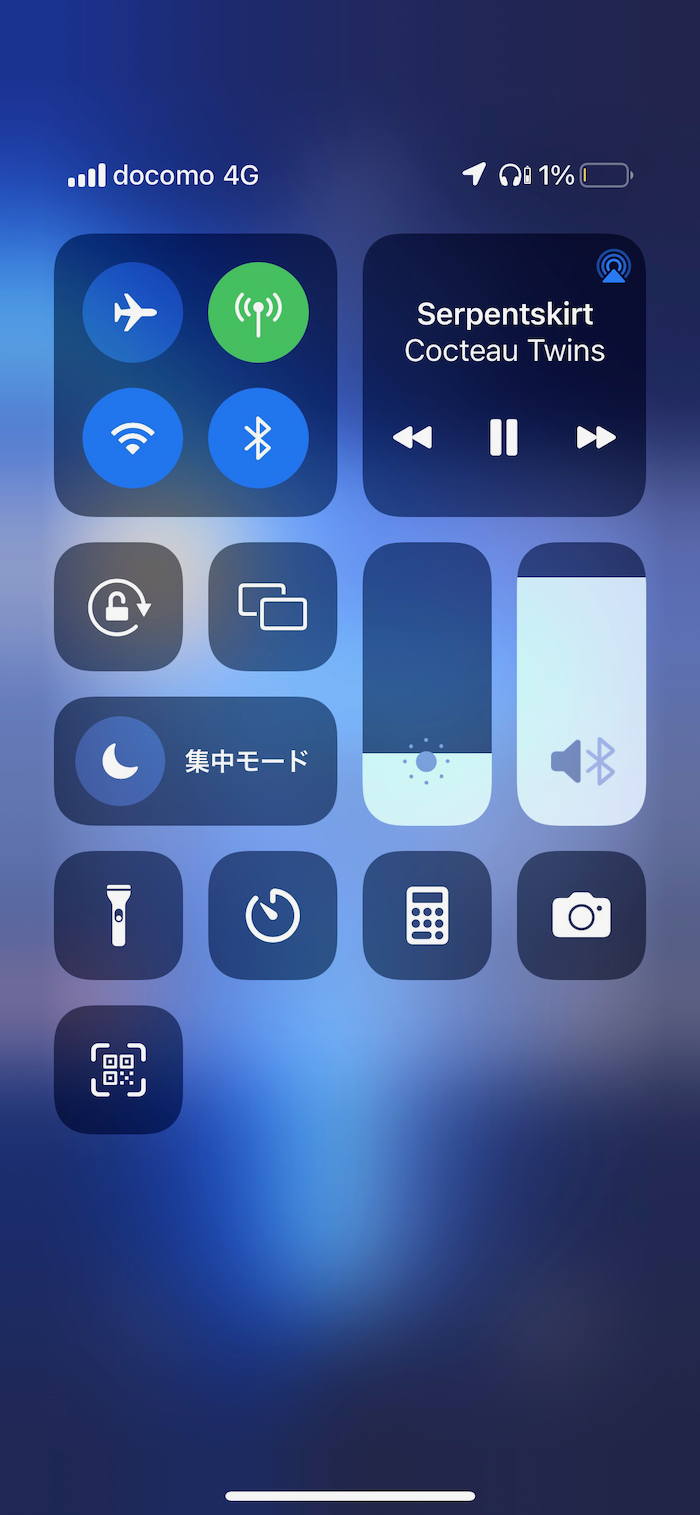The image size is (700, 1515).
Task: Disable the Wi-Fi toggle
Action: (133, 438)
